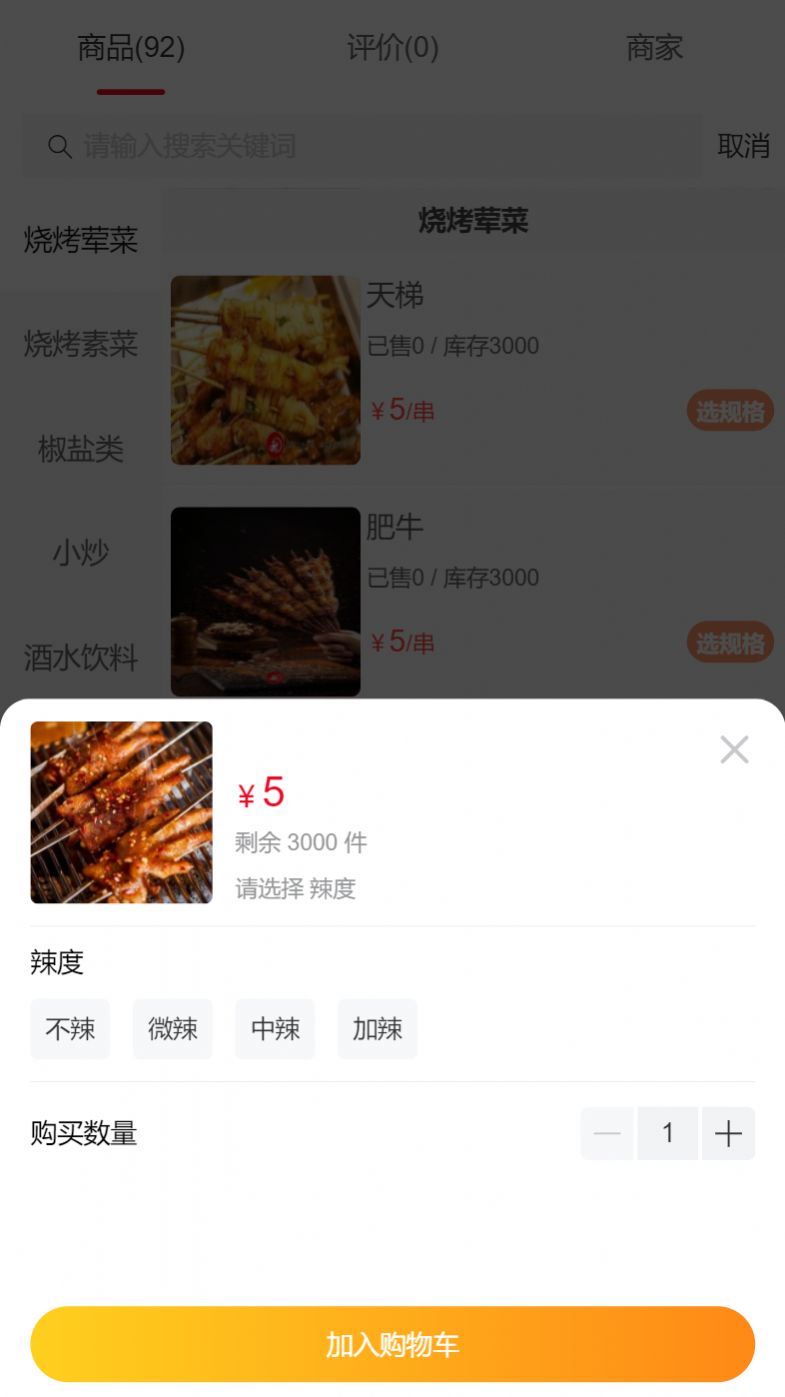Click the search keyword input field
The image size is (785, 1397).
[x=300, y=146]
